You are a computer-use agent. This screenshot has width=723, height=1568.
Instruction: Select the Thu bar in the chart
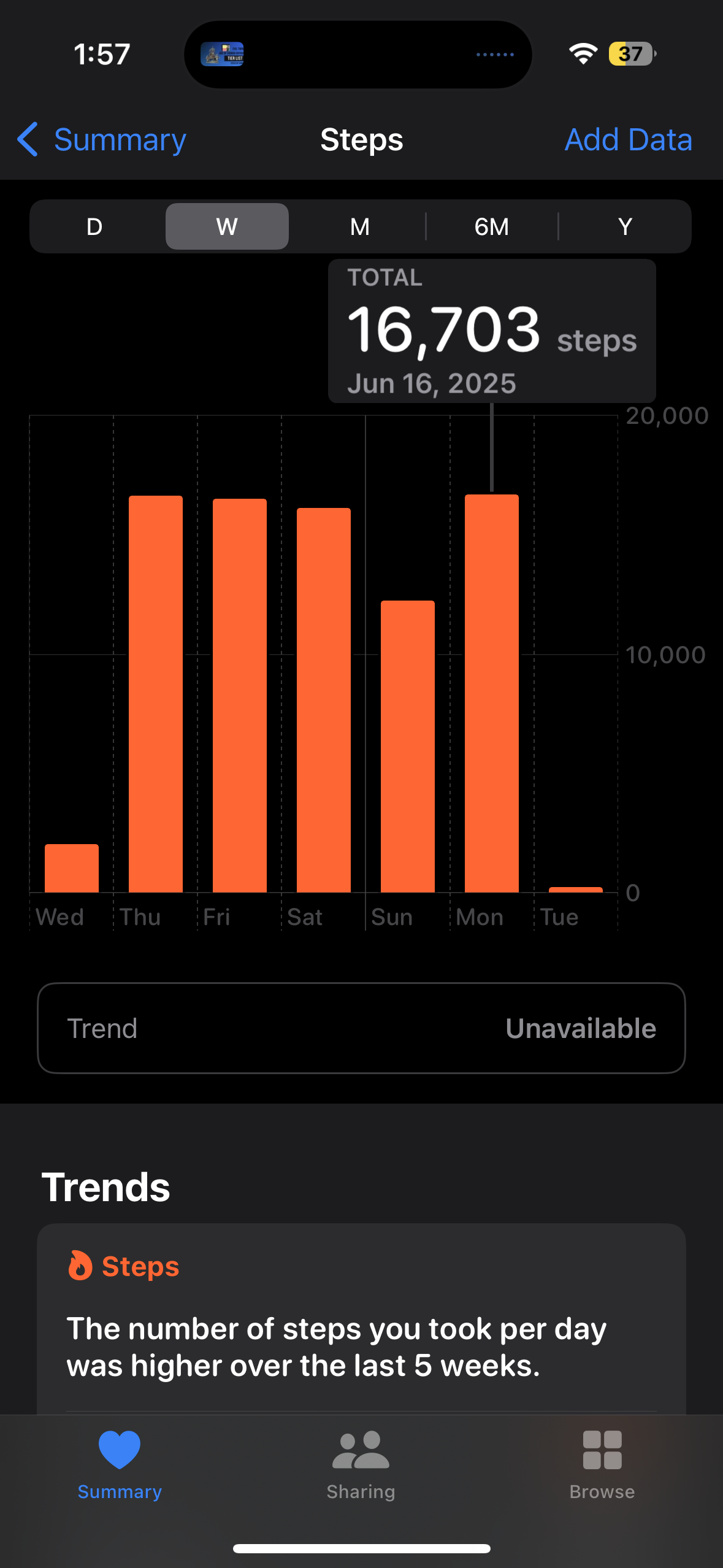(156, 694)
